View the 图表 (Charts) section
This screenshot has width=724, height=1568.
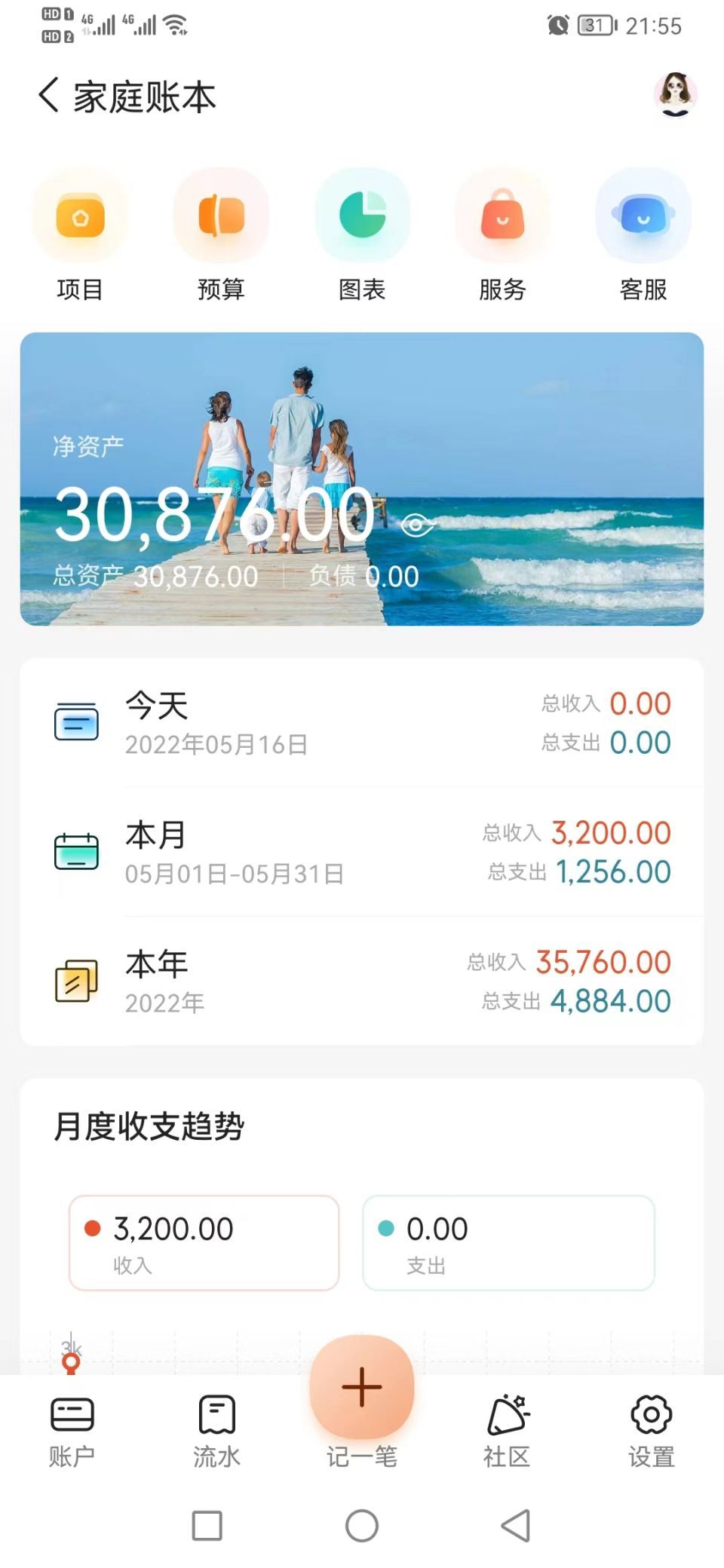pos(362,234)
